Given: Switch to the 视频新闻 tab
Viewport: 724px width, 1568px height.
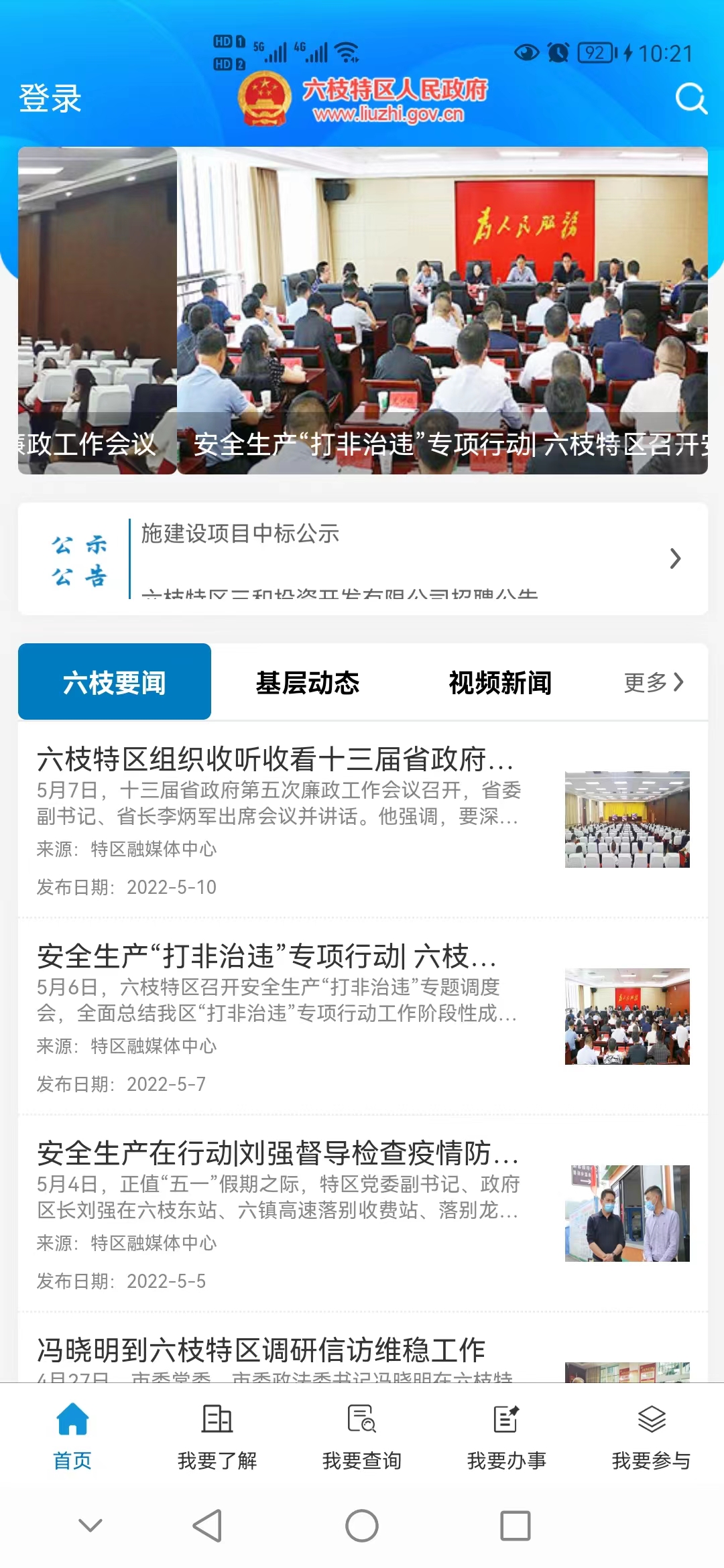Looking at the screenshot, I should [500, 682].
